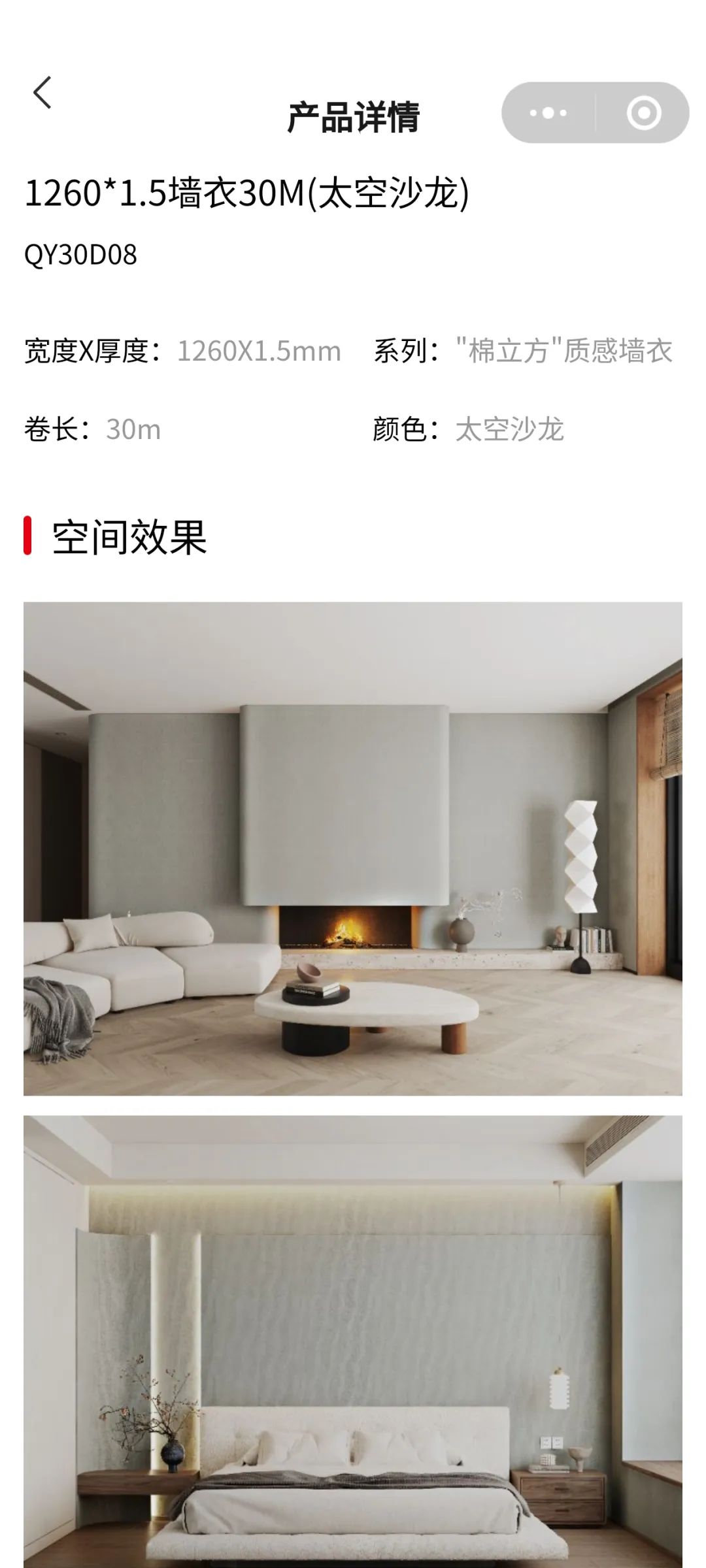Select the 空间效果 section heading
Image resolution: width=706 pixels, height=1568 pixels.
(x=131, y=534)
